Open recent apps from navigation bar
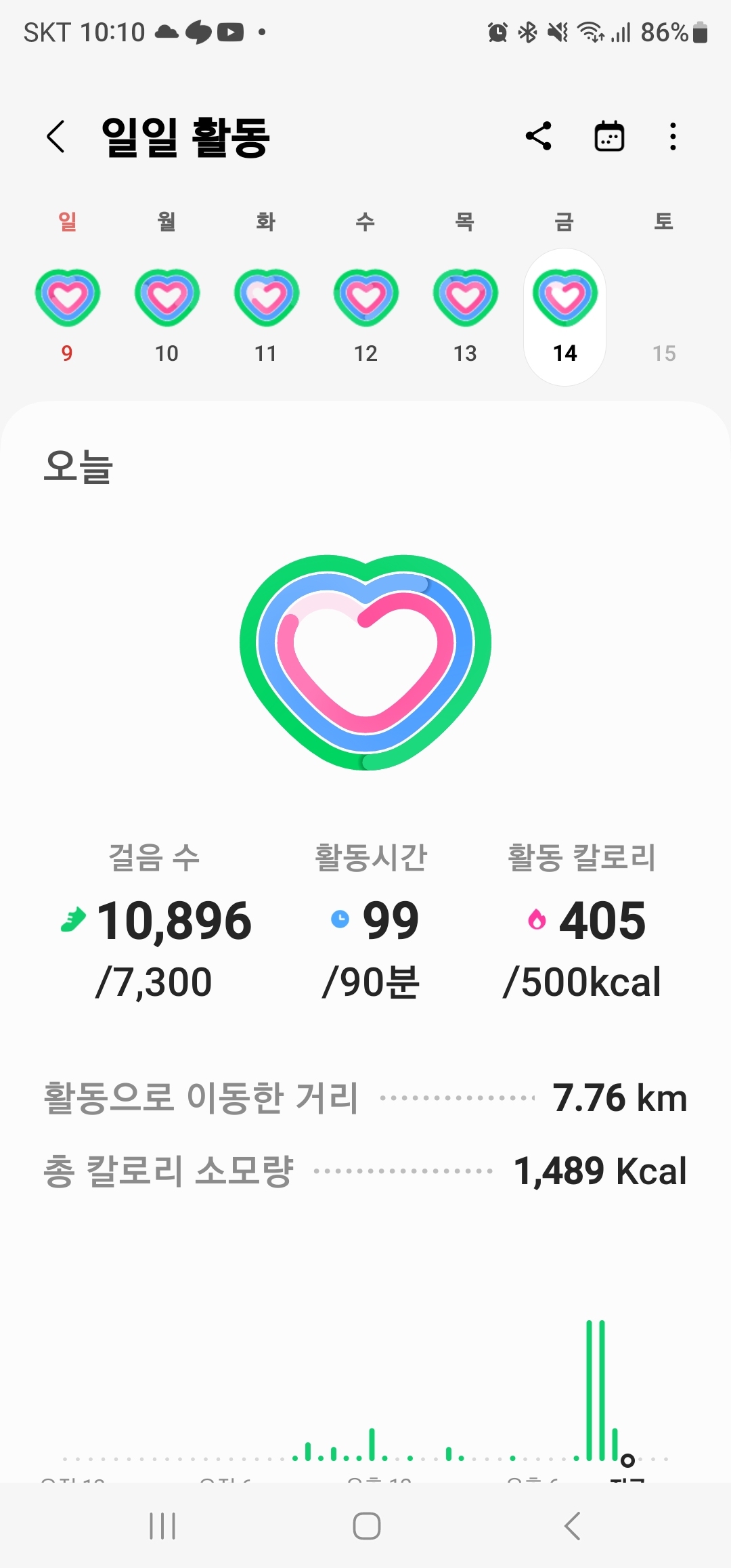Screen dimensions: 731x1568 (x=162, y=1526)
